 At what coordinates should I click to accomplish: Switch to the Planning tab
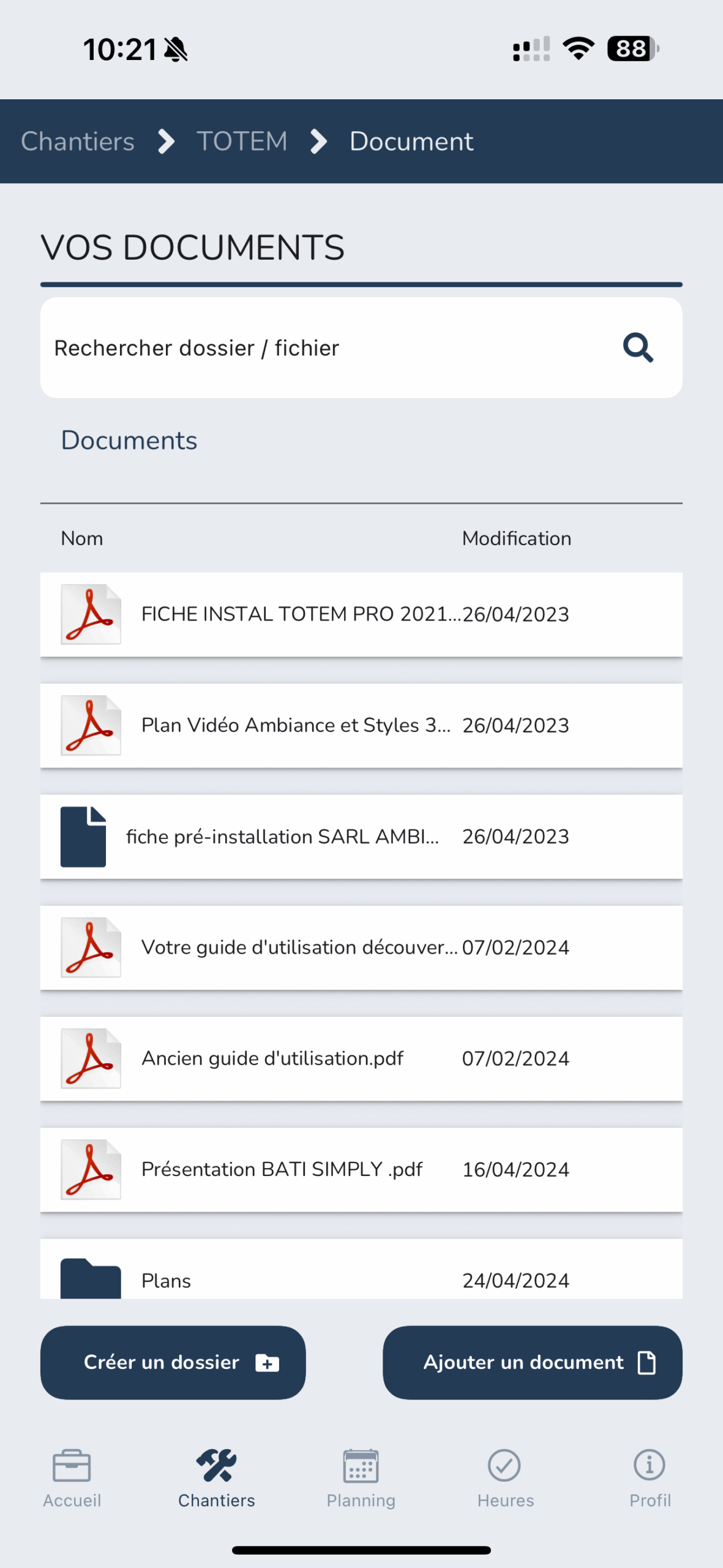click(x=361, y=1479)
